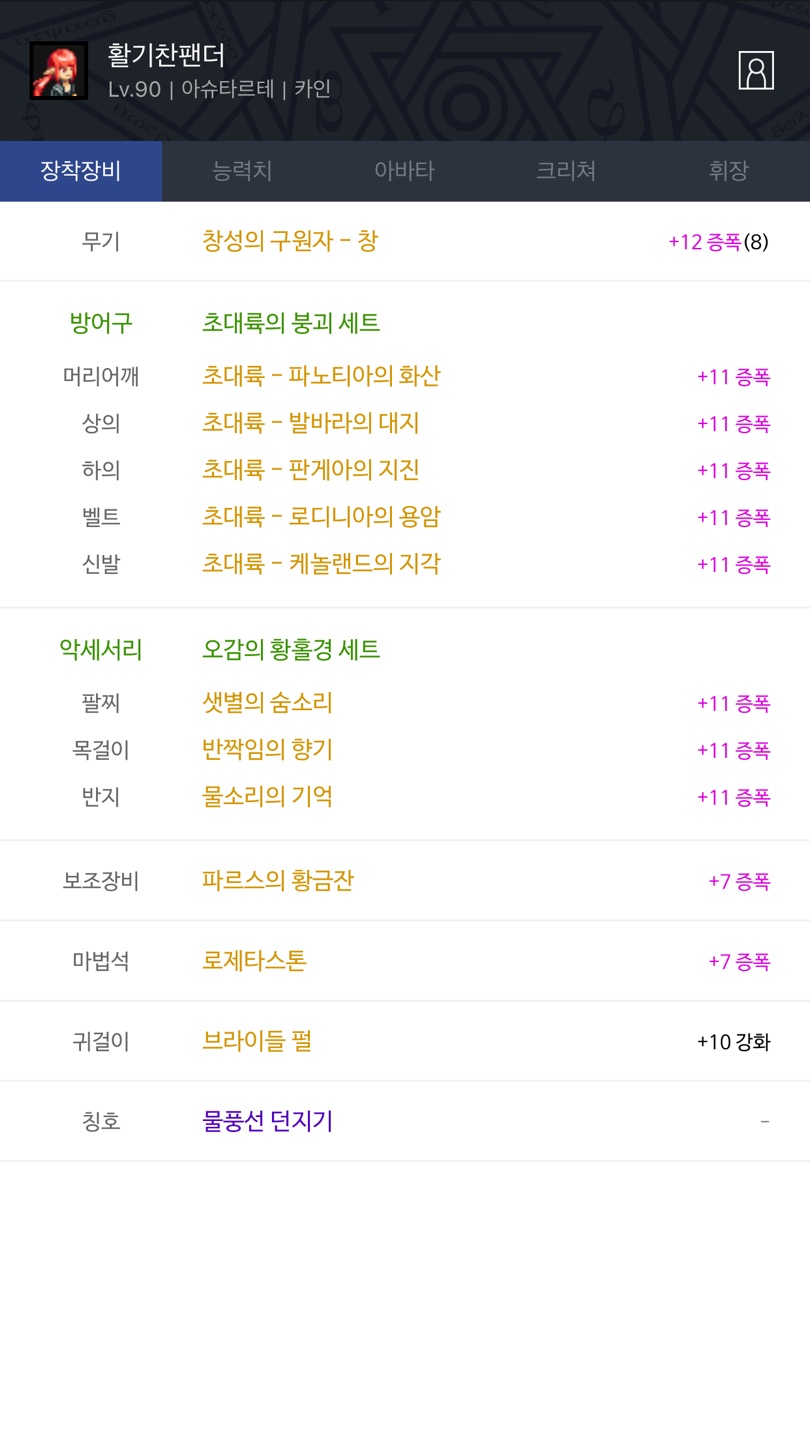Screen dimensions: 810x1440
Task: Open 초대륙 - 판게아의 지진 item
Action: click(x=310, y=470)
